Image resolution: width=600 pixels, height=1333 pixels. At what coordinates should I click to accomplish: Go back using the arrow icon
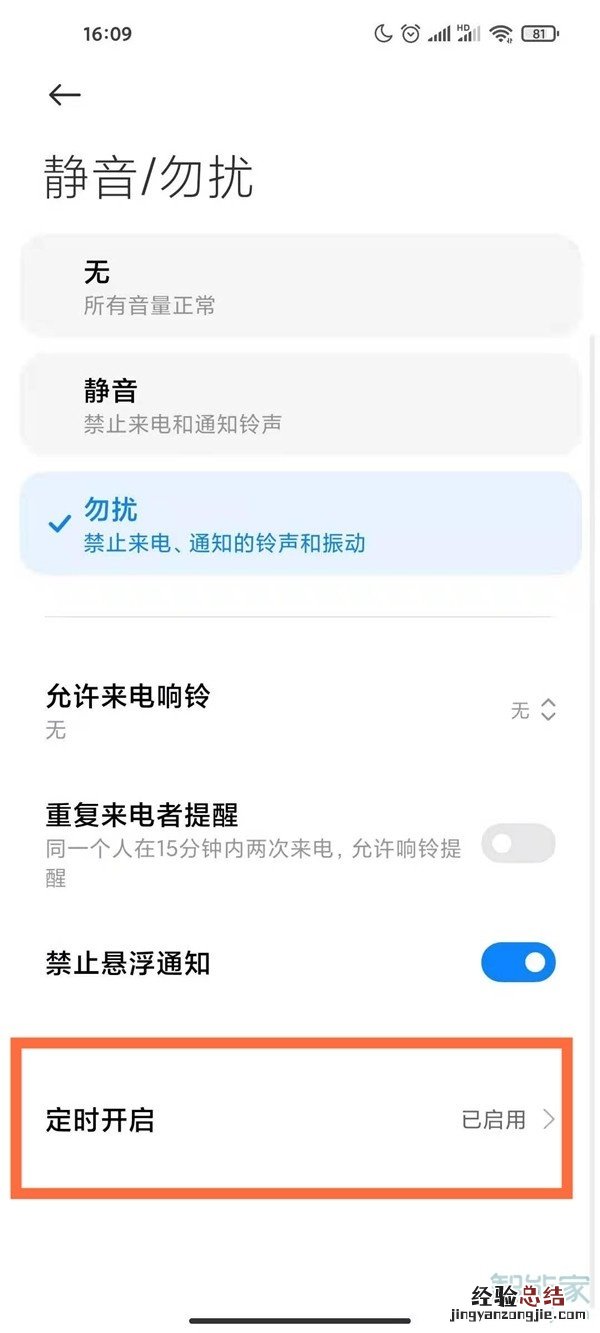[x=64, y=94]
